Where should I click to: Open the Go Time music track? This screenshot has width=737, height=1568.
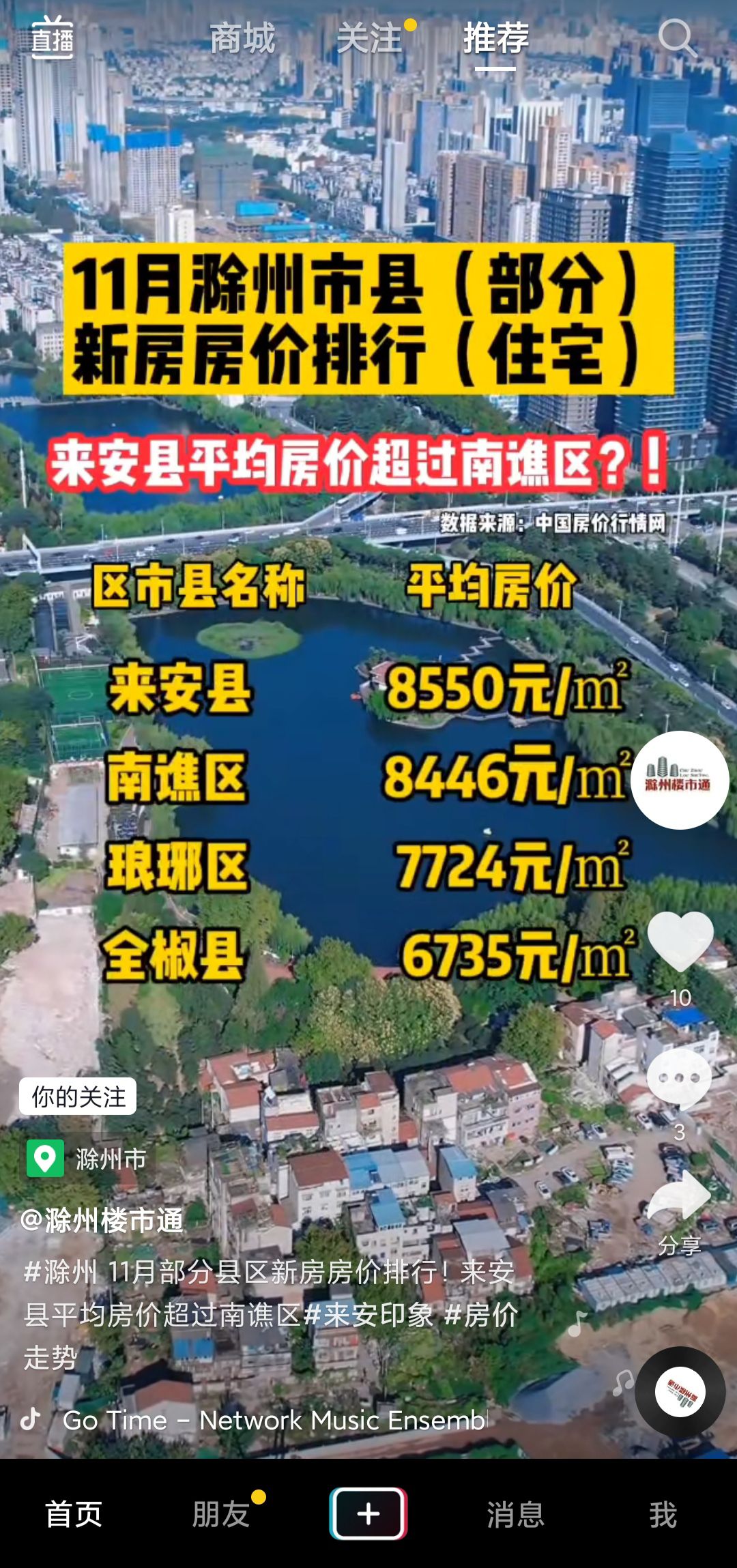275,1420
